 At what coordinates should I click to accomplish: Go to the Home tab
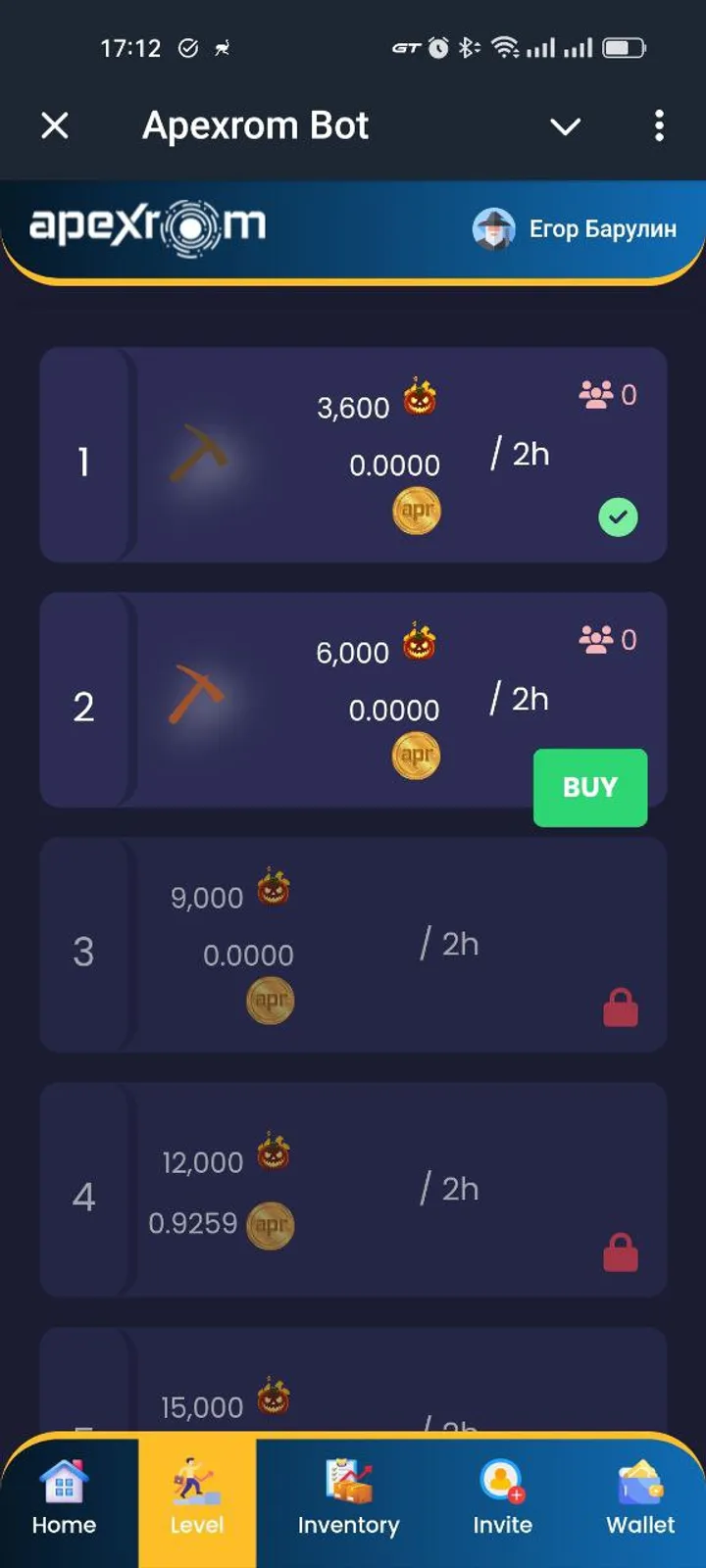pos(64,1499)
